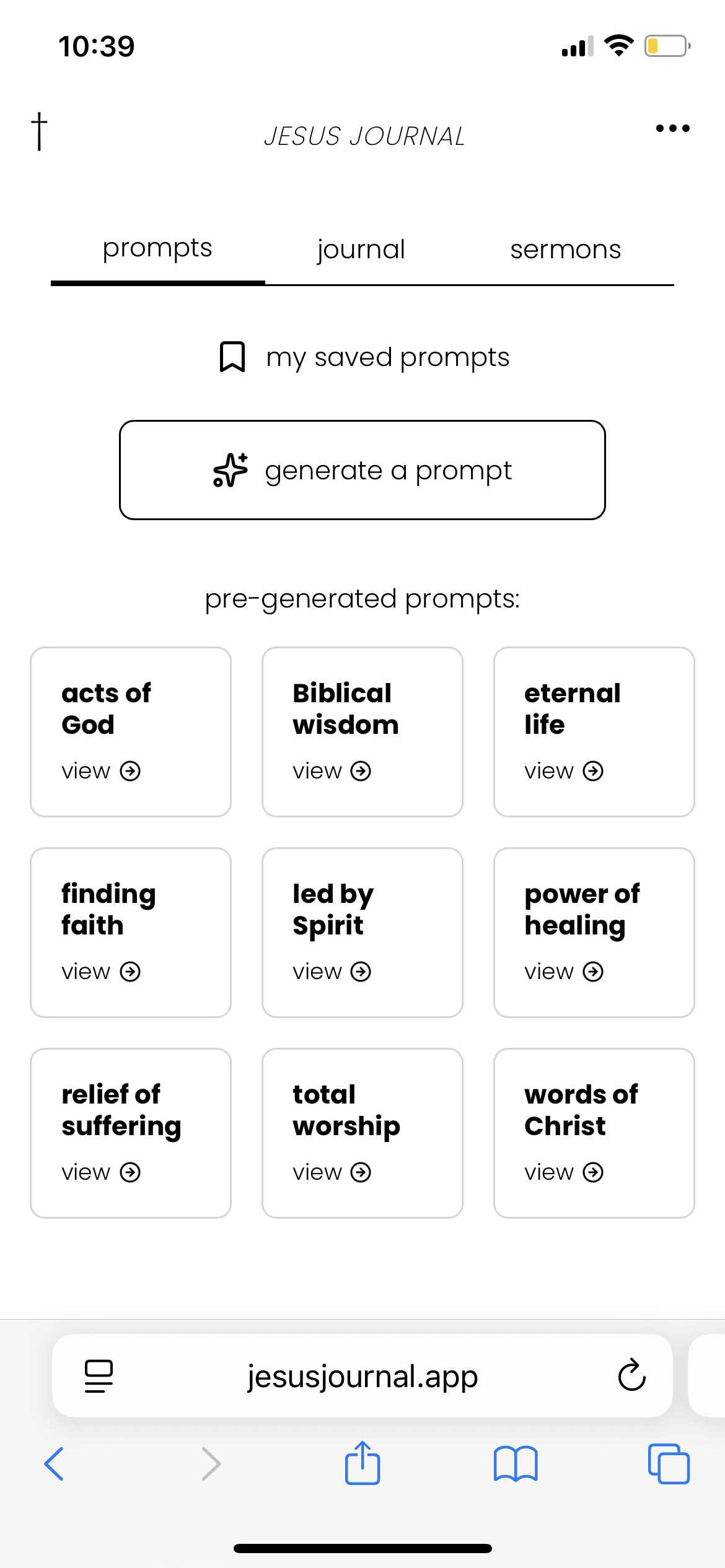This screenshot has width=725, height=1568.
Task: Reload the page in Safari
Action: (631, 1375)
